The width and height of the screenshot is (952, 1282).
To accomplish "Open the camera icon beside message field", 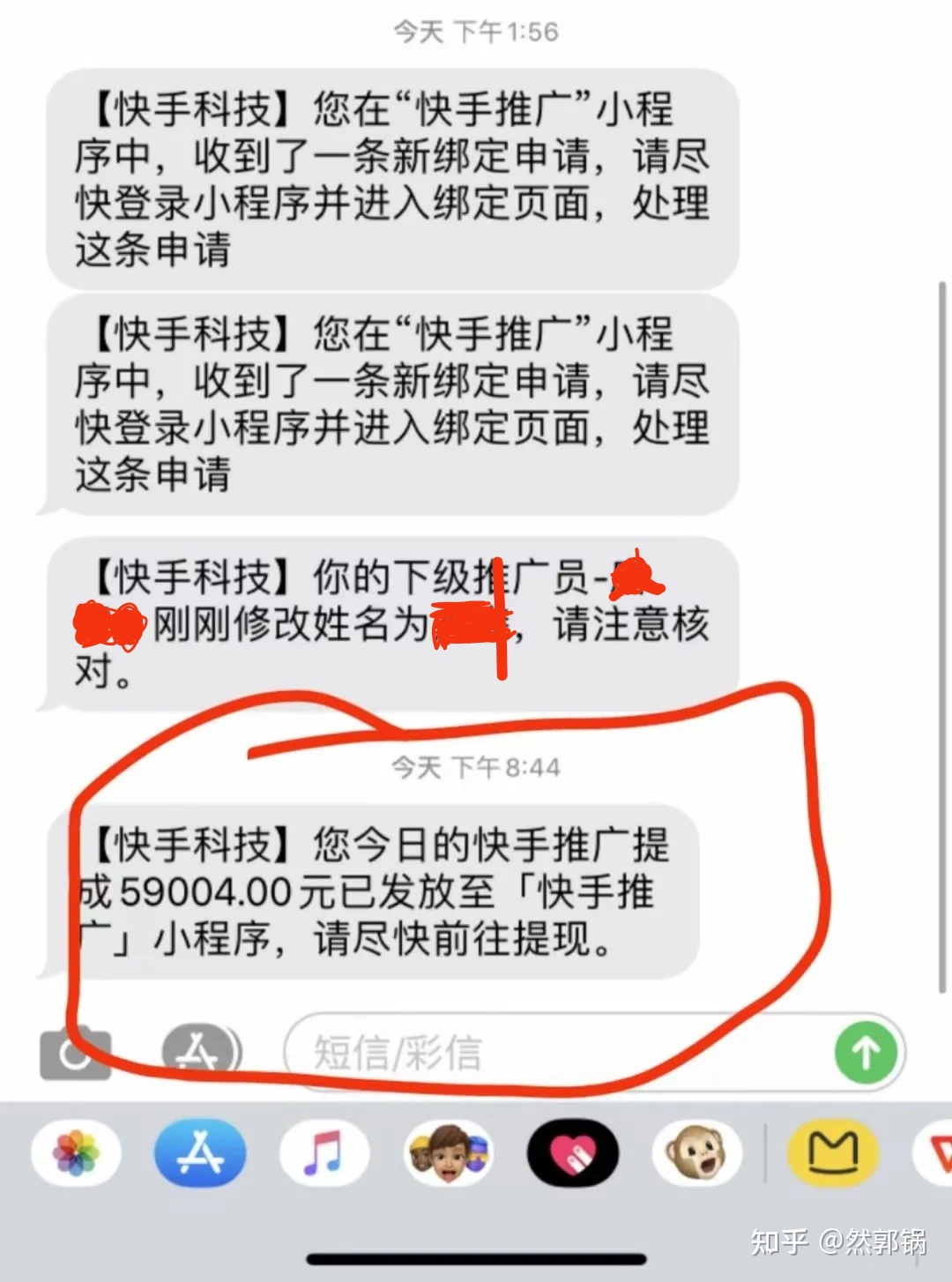I will click(x=75, y=1054).
